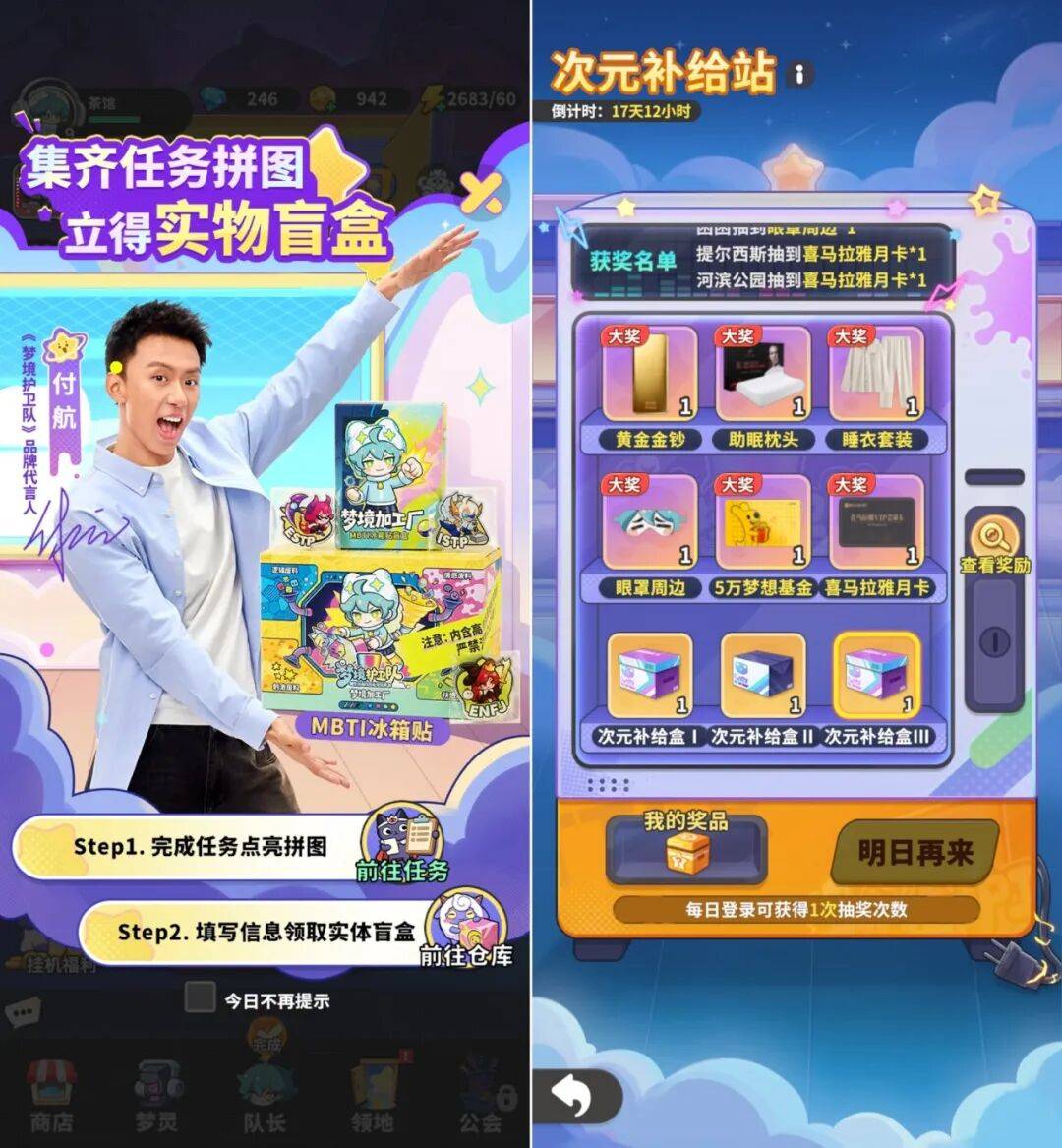Go to tasks via 前往任务
Viewport: 1062px width, 1148px height.
coord(401,846)
